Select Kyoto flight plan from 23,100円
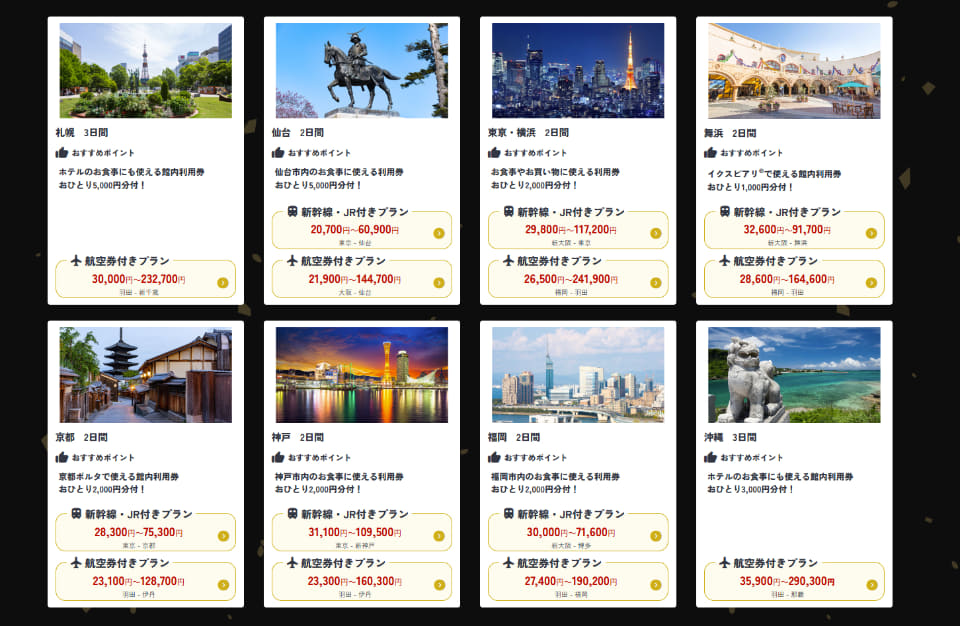The width and height of the screenshot is (960, 626). [x=145, y=582]
